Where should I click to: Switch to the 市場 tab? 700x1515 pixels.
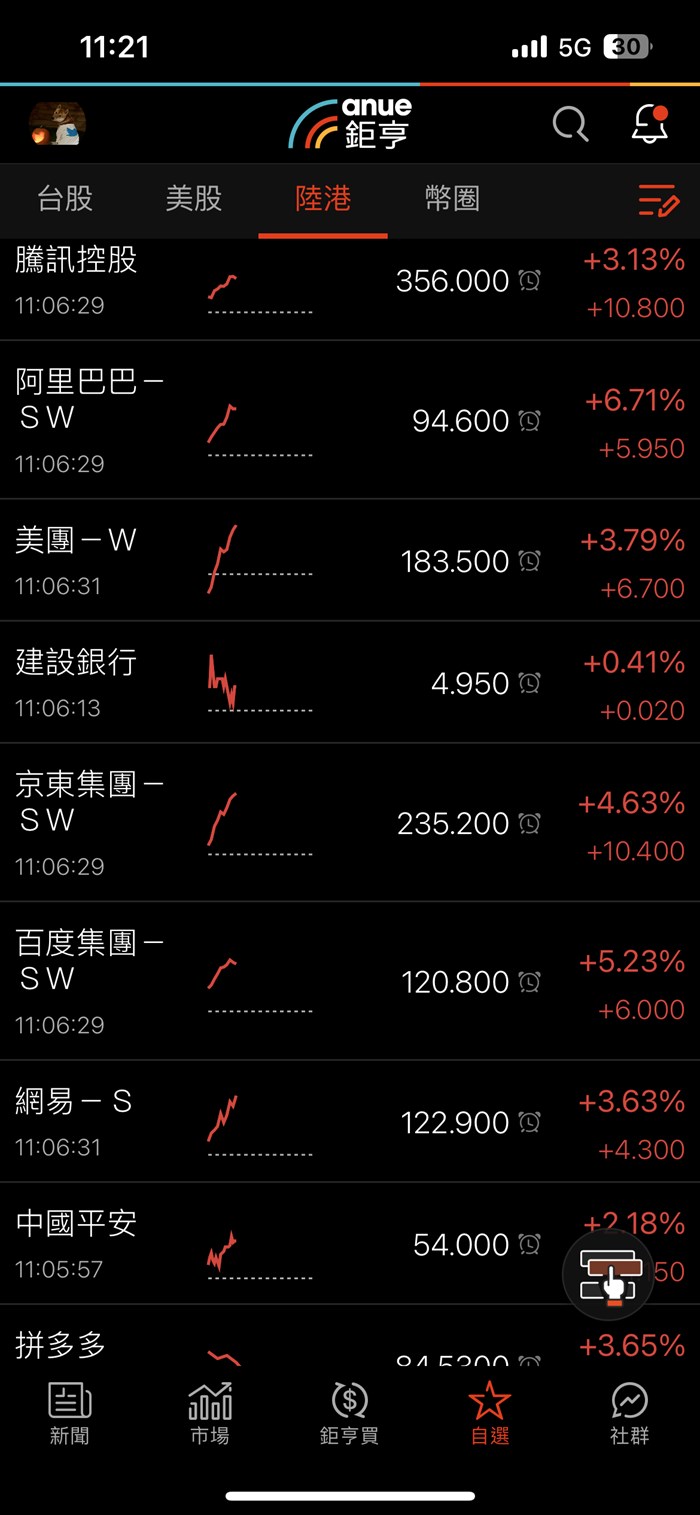pyautogui.click(x=210, y=1414)
